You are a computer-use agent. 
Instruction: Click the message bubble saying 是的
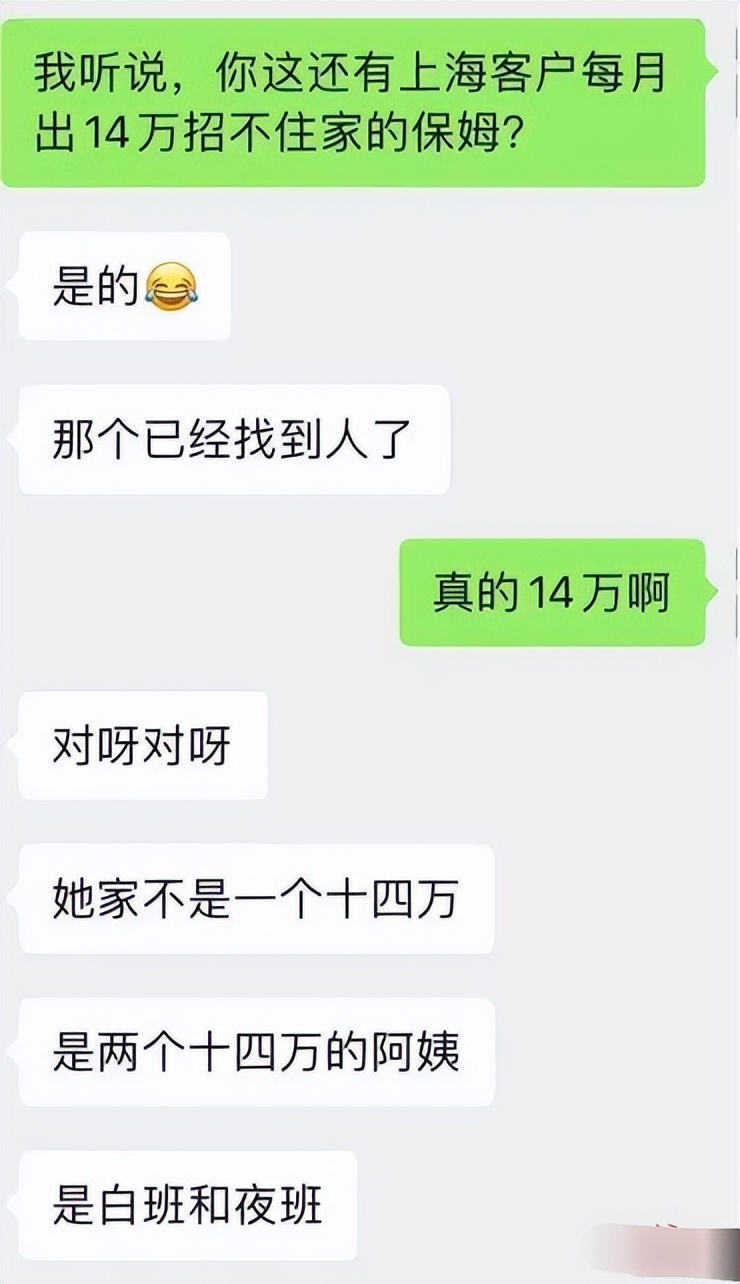point(120,287)
